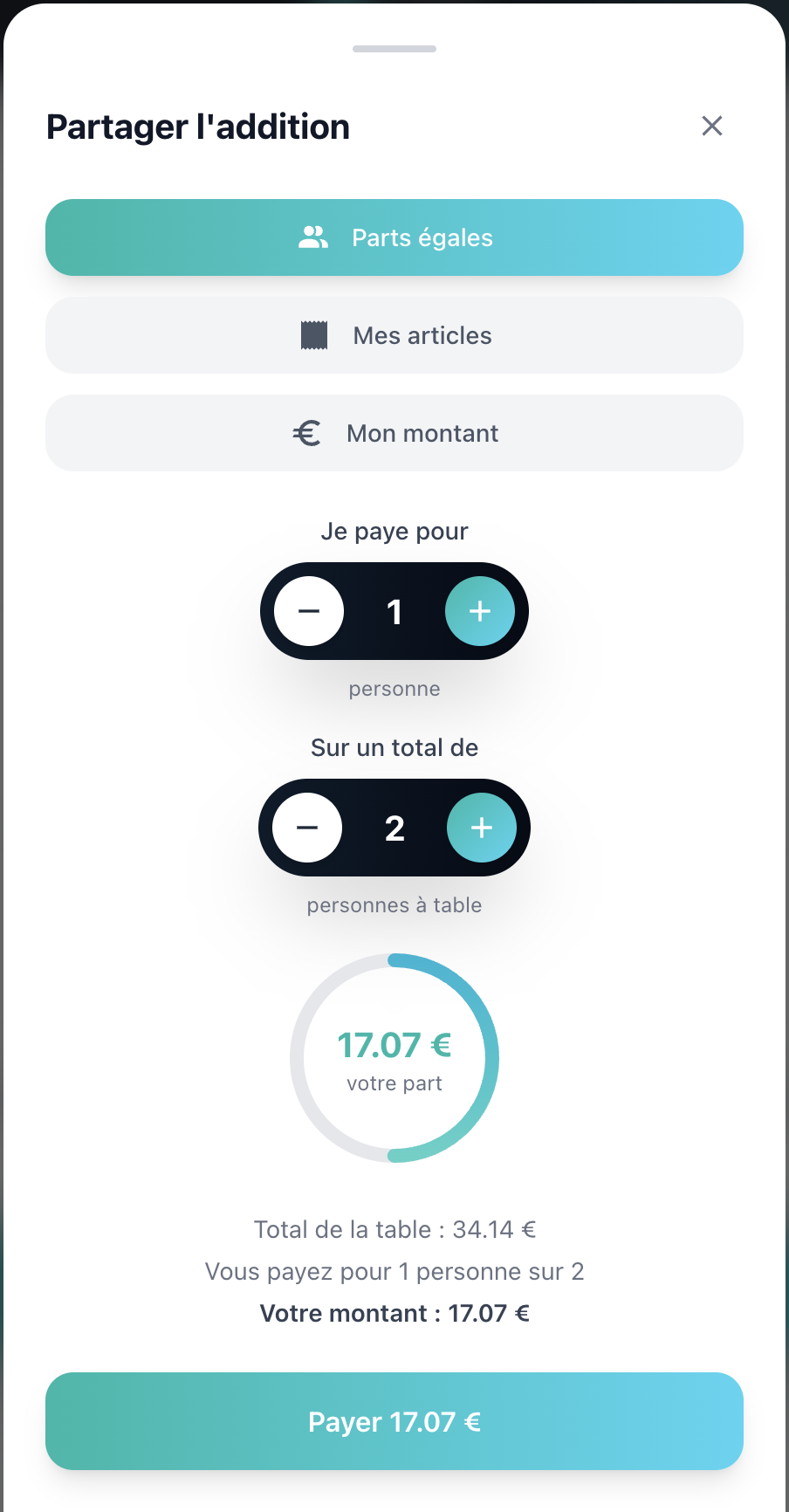Dismiss the dialog via the X icon

pos(712,126)
